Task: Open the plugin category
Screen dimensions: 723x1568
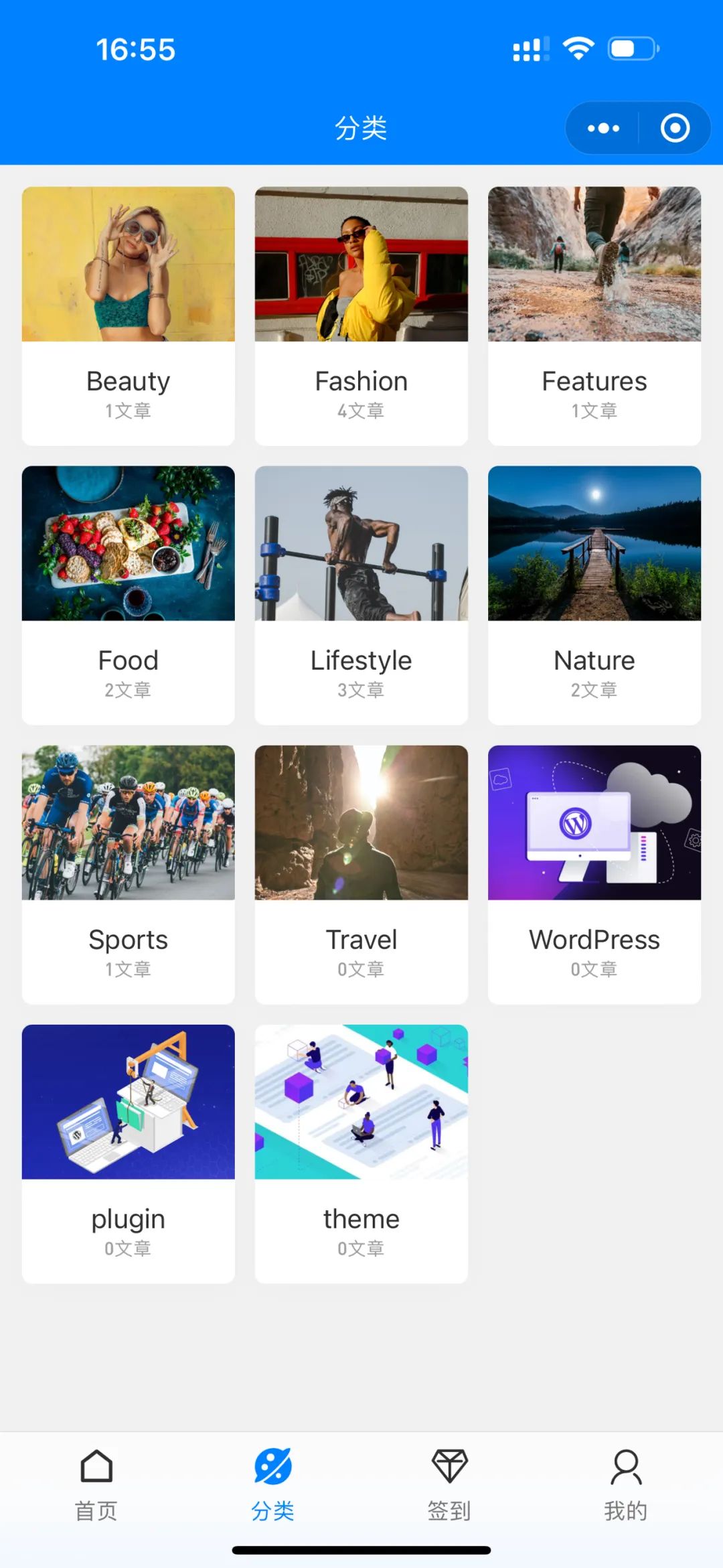Action: [128, 1153]
